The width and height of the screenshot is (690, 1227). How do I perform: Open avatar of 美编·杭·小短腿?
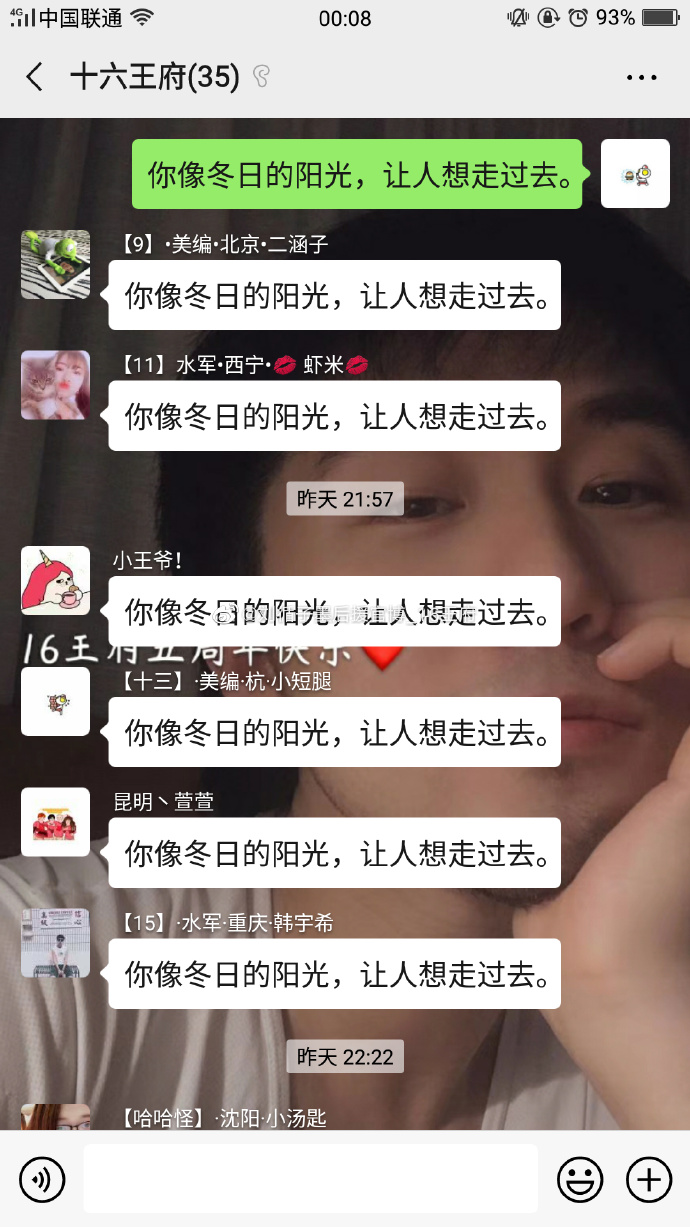click(x=56, y=701)
